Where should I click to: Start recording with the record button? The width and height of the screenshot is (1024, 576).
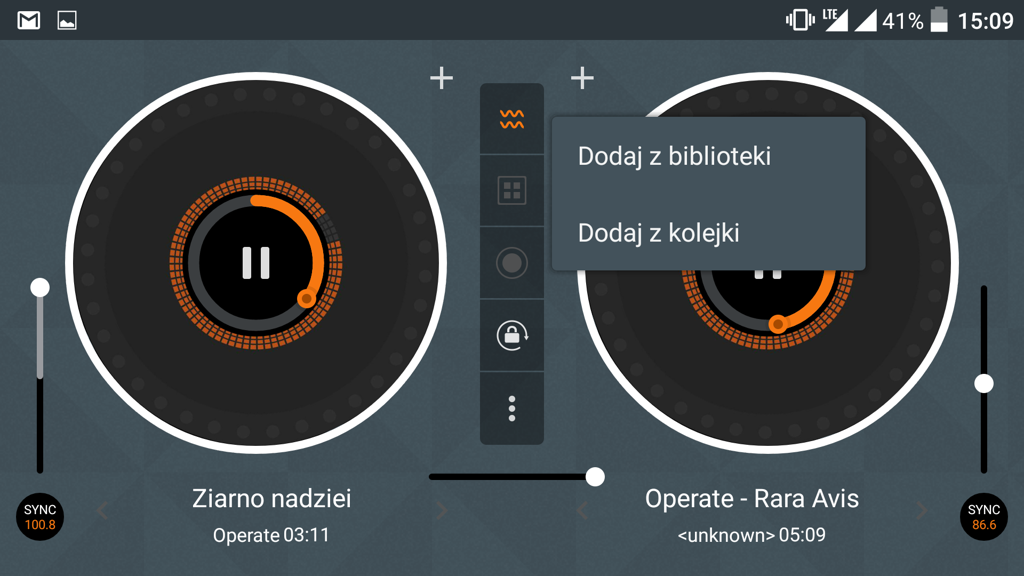click(512, 263)
